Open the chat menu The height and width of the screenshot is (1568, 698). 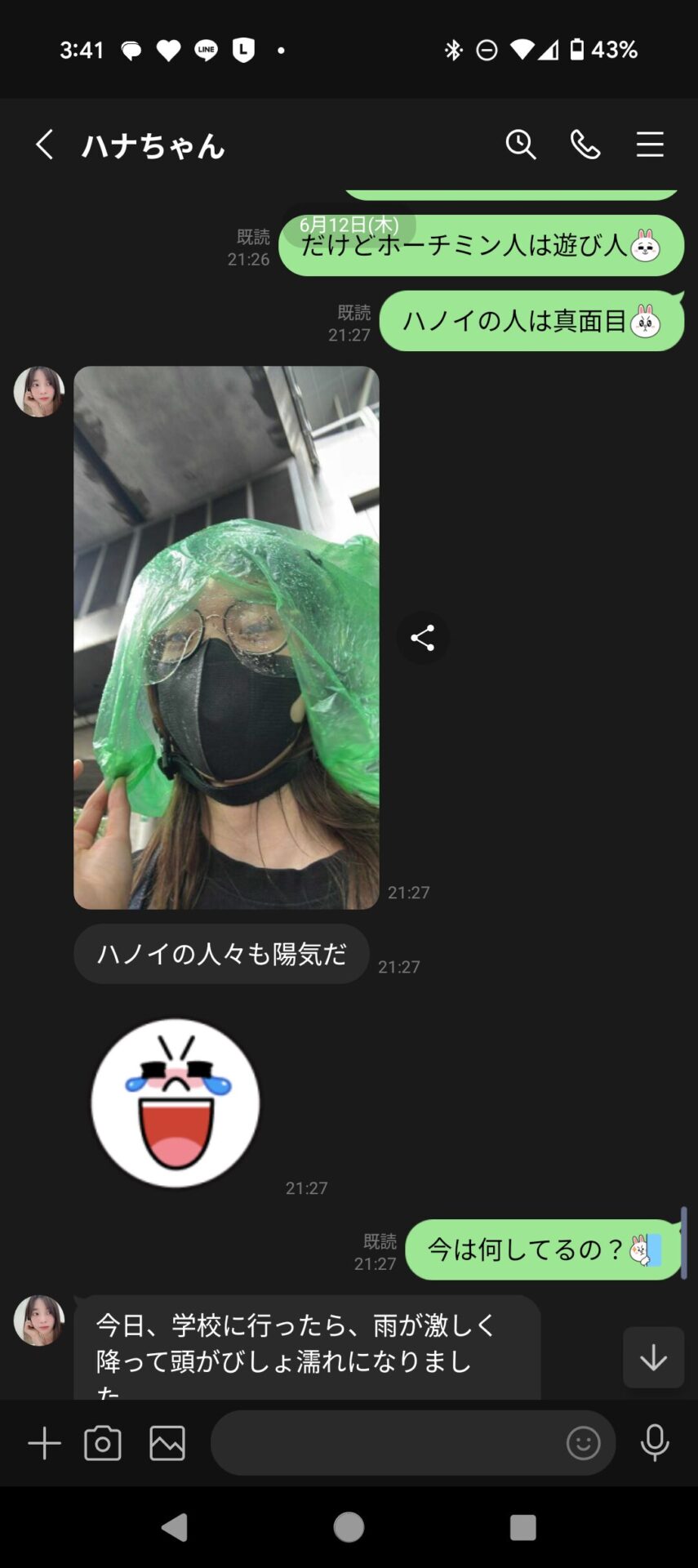650,145
